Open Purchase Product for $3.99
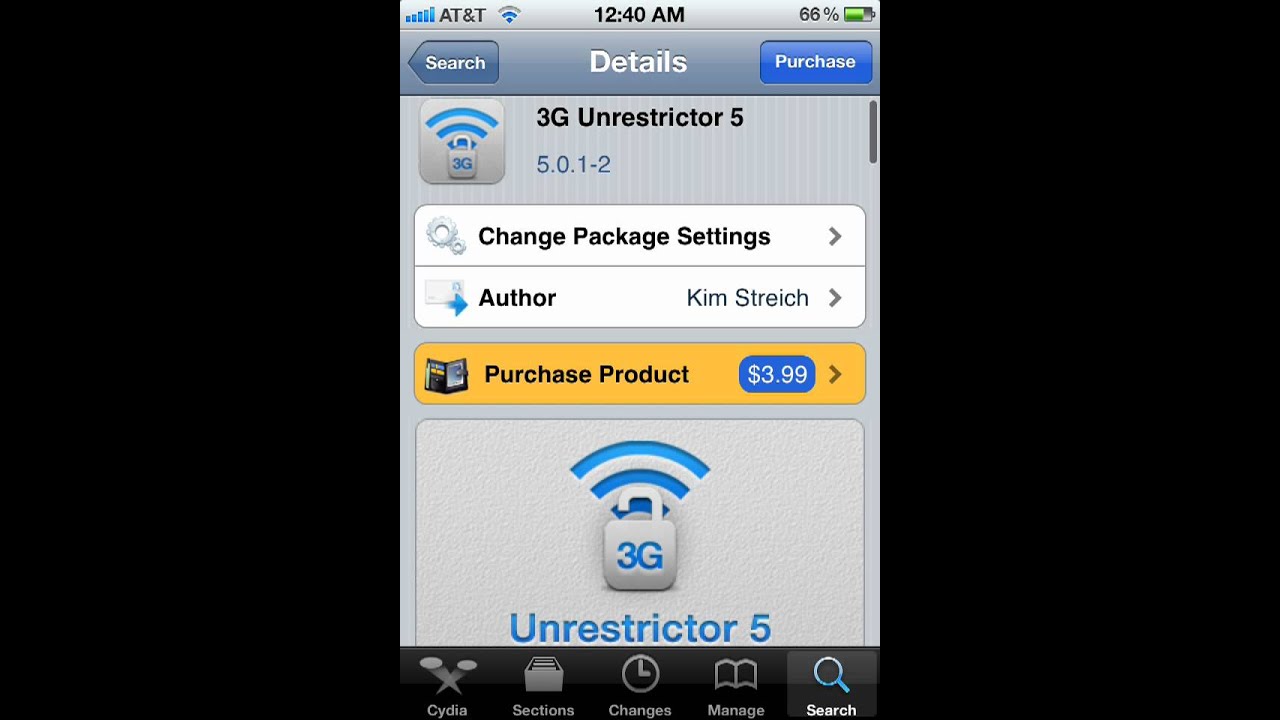 pyautogui.click(x=640, y=374)
